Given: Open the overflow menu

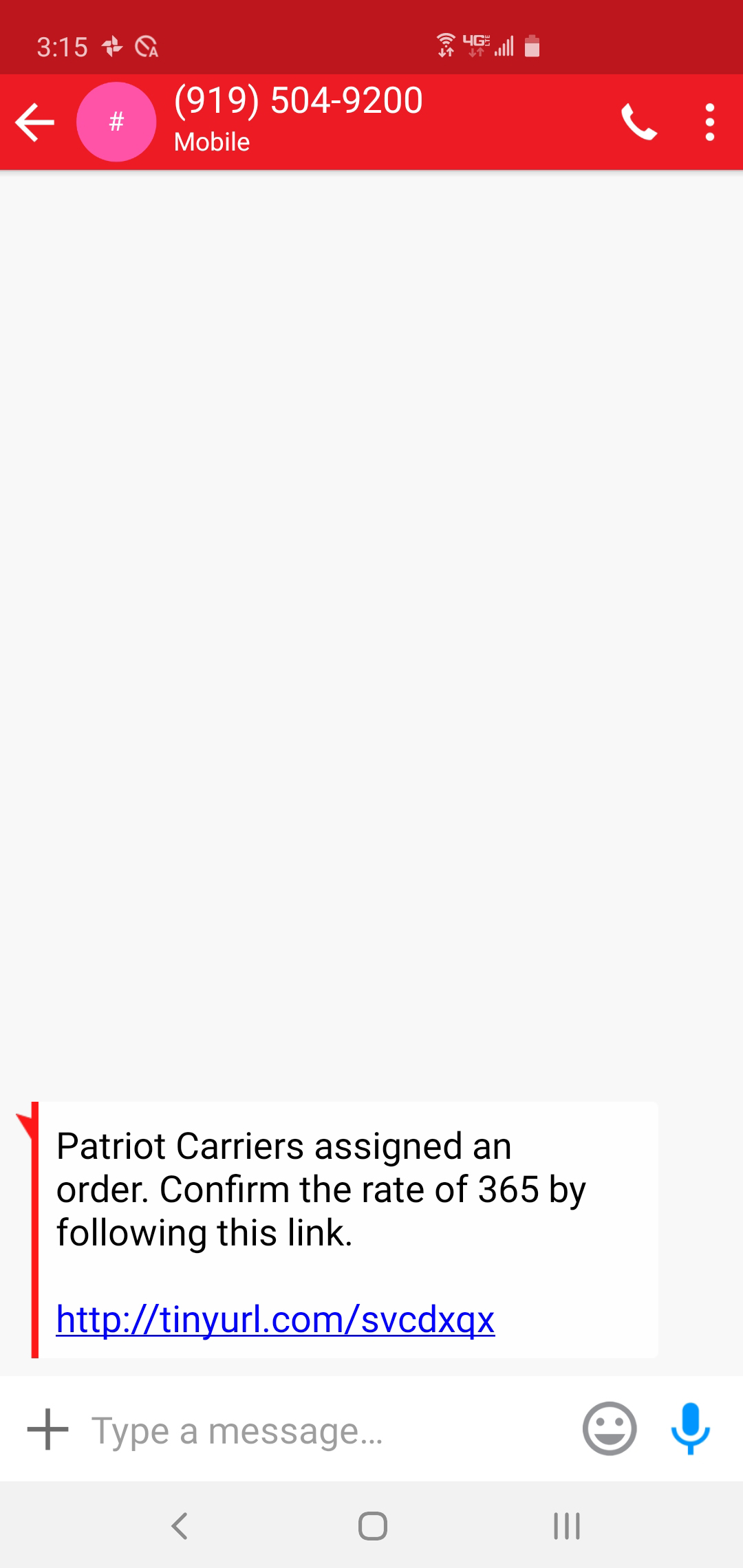Looking at the screenshot, I should click(710, 122).
